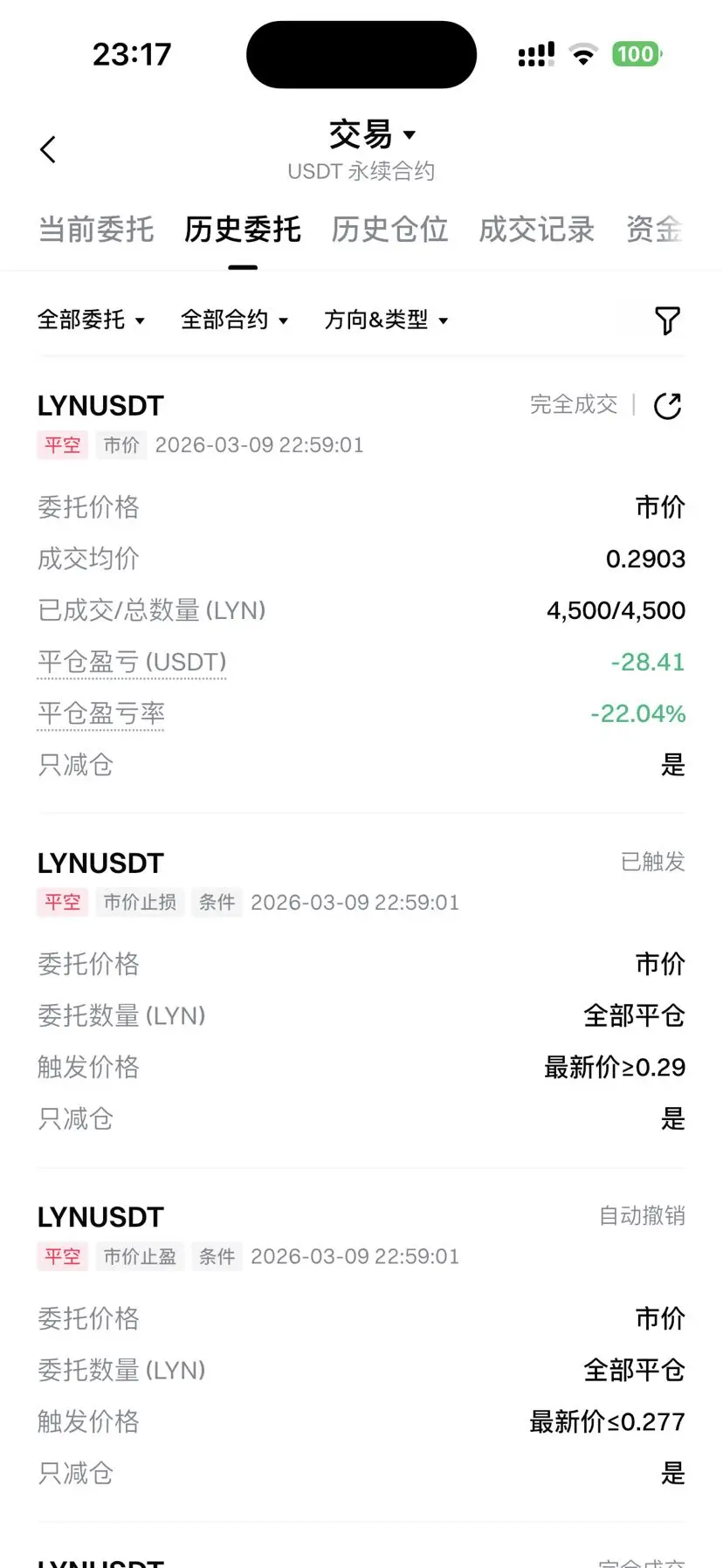View explanation for 平仓盈亏率
Image resolution: width=723 pixels, height=1568 pixels.
coord(101,713)
